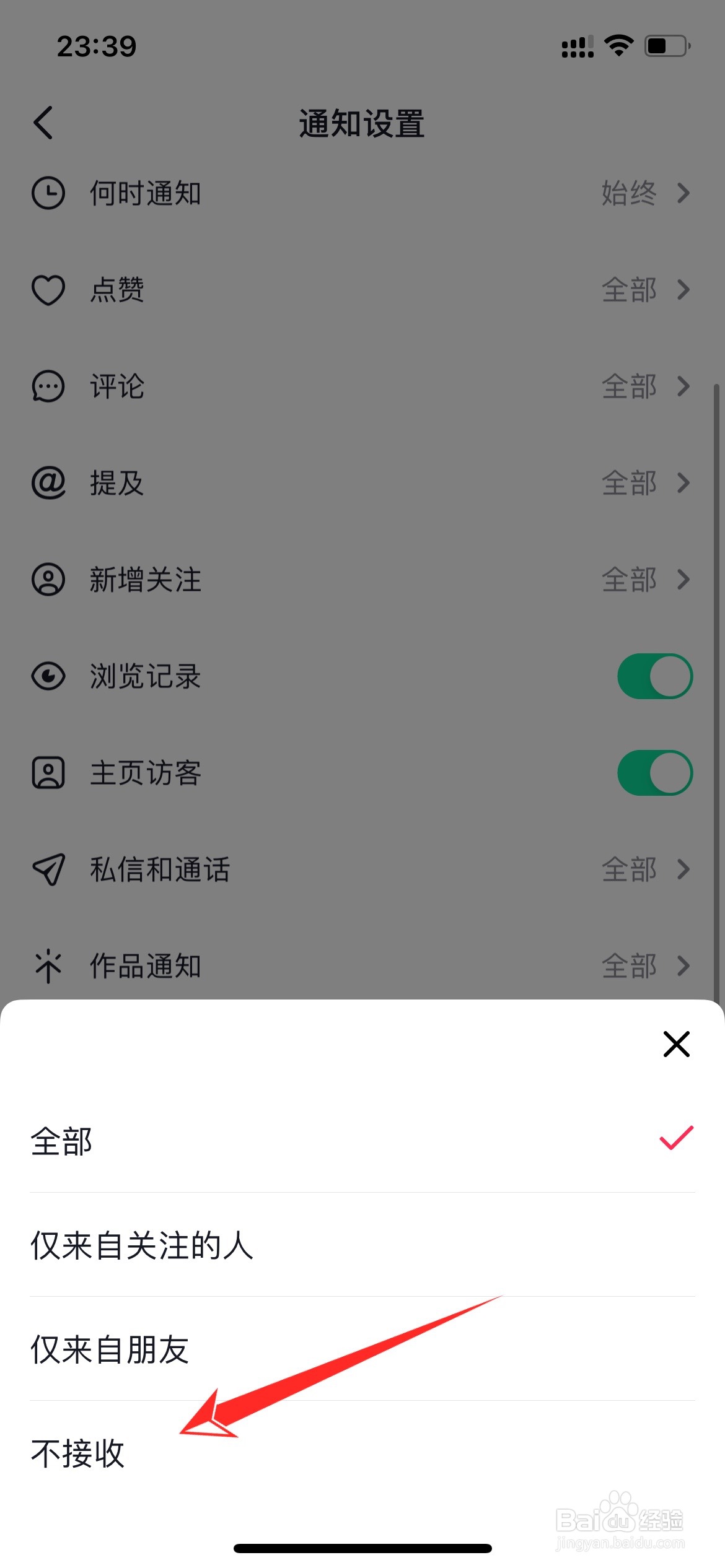Click the icon beside 作品通知
This screenshot has height=1568, width=725.
49,966
